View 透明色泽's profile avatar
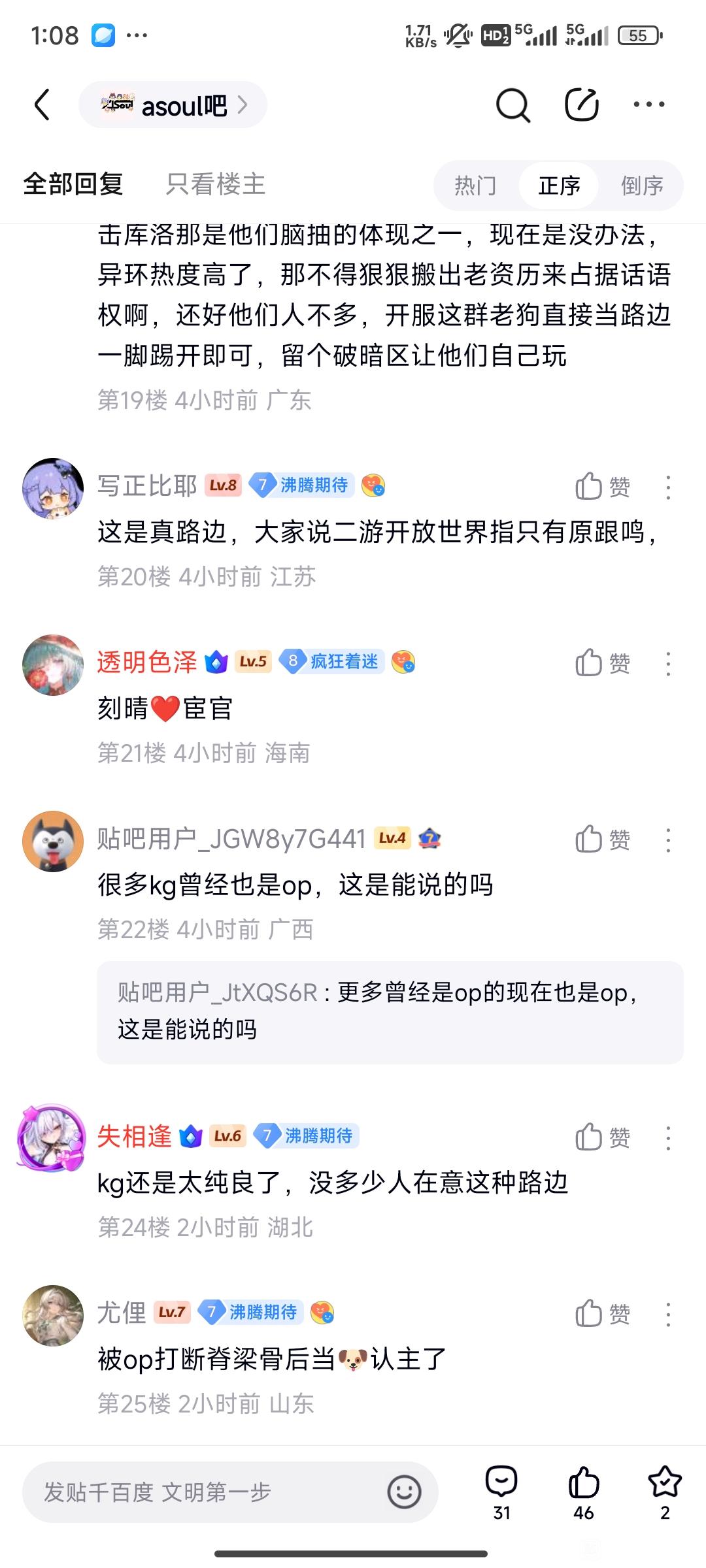 [x=53, y=664]
